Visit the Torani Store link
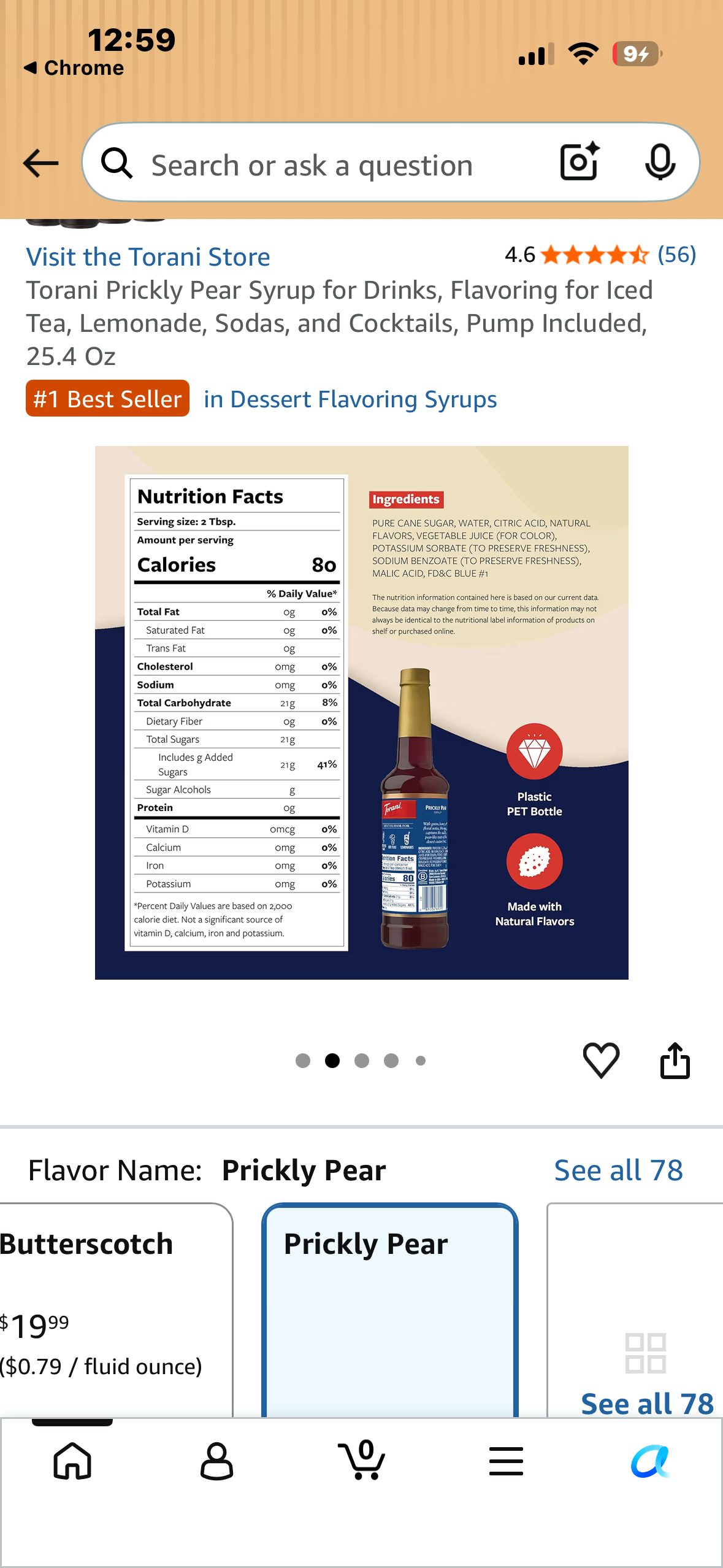This screenshot has height=1568, width=723. pyautogui.click(x=148, y=256)
